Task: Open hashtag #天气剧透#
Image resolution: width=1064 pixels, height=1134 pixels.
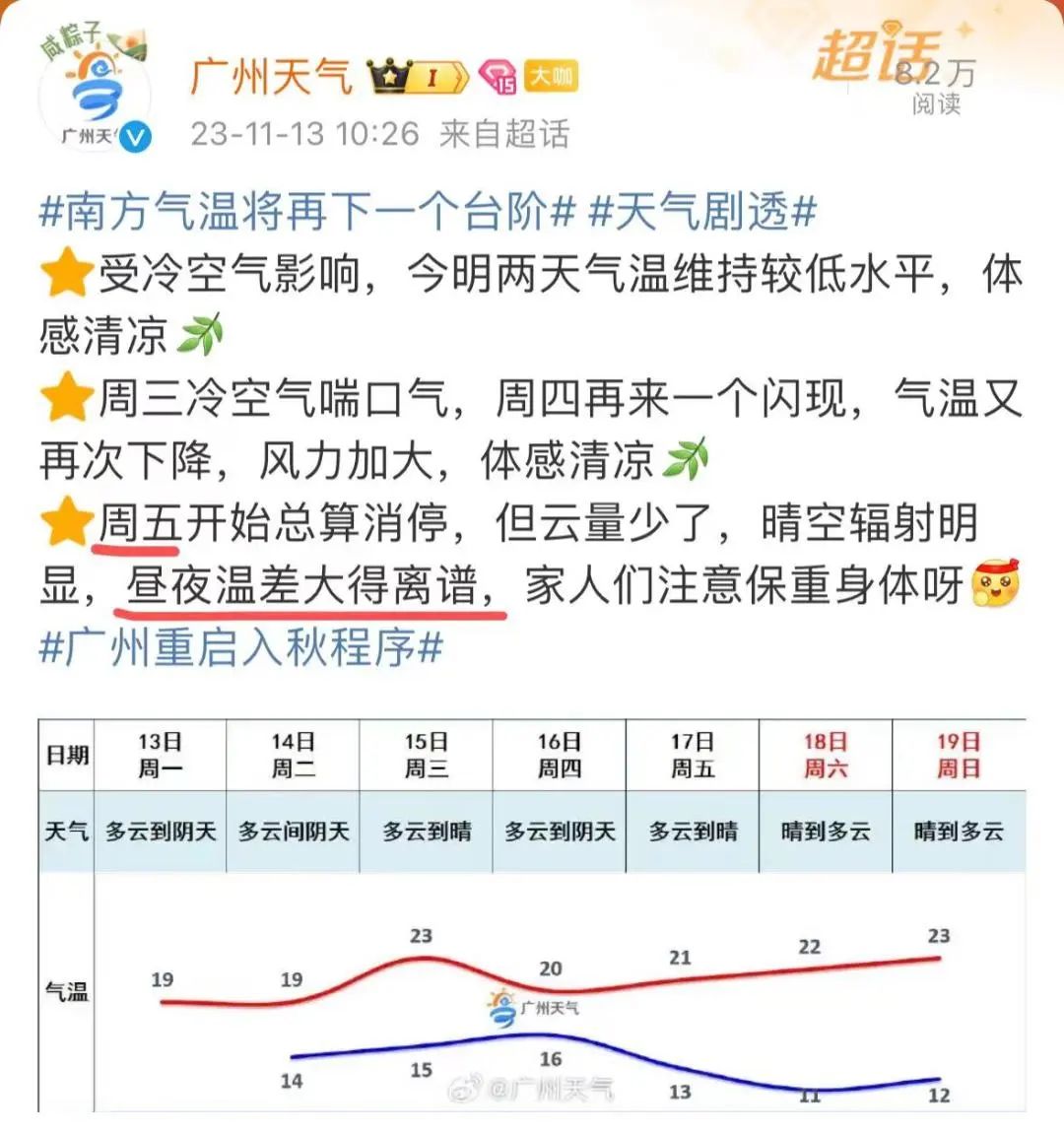Action: pyautogui.click(x=702, y=212)
